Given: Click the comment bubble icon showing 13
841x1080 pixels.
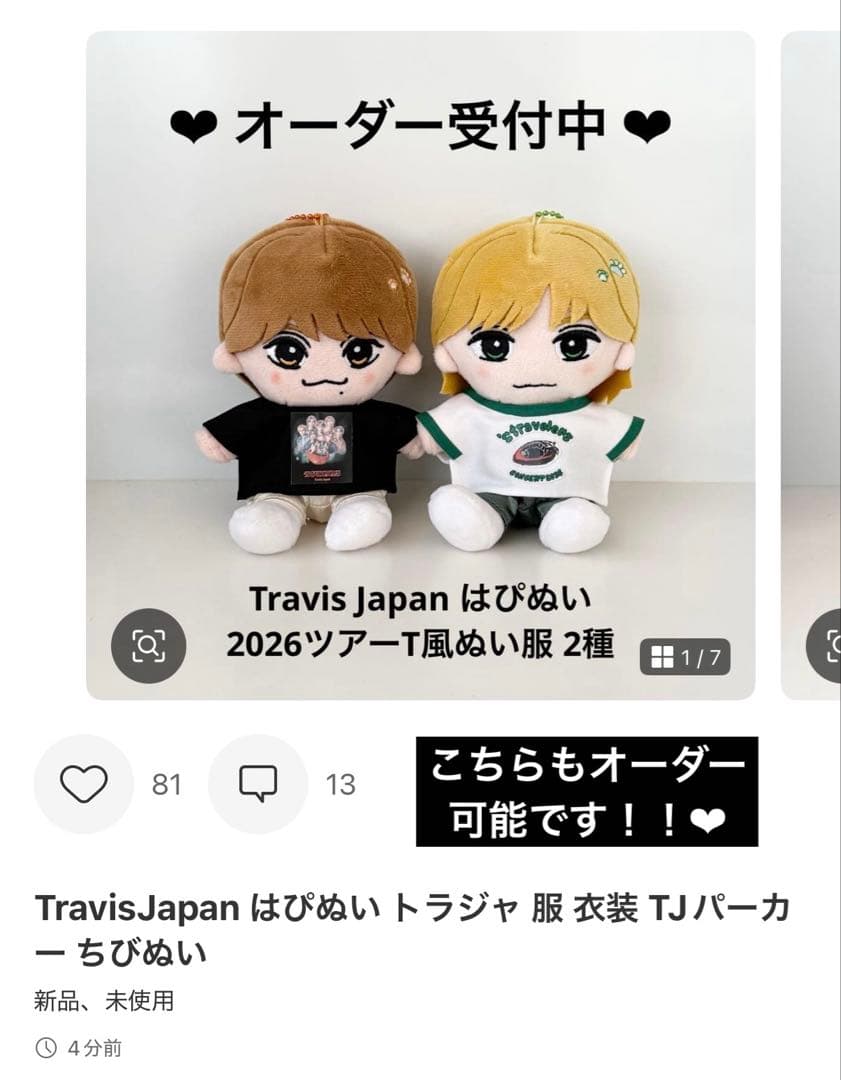Looking at the screenshot, I should click(x=260, y=783).
